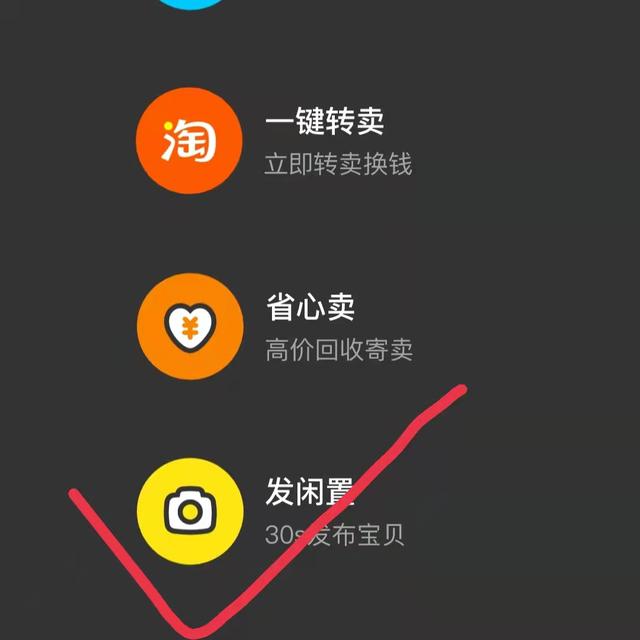Choose 发闲置 to post an idle item

(190, 512)
